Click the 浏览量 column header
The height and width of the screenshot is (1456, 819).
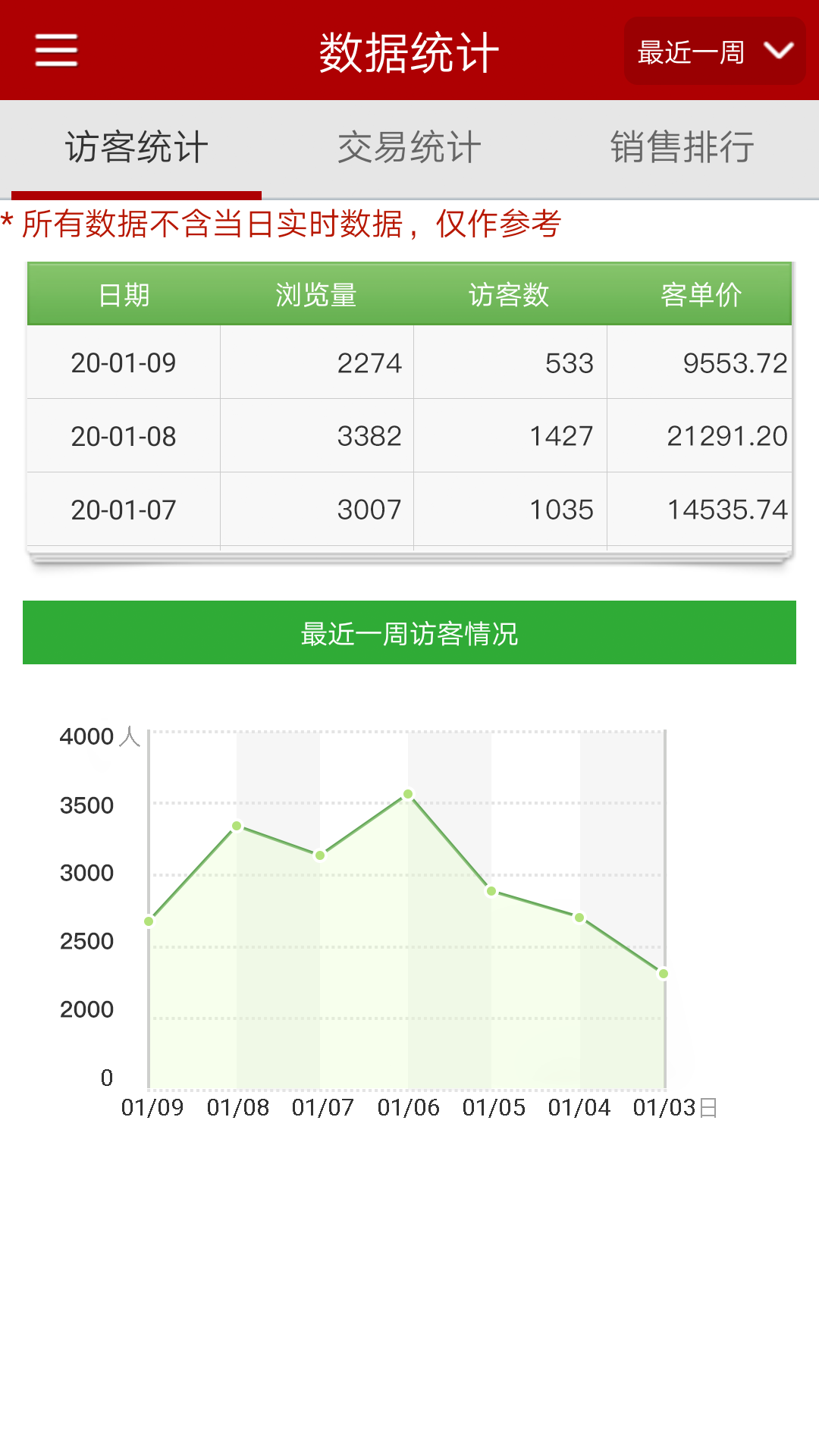pos(316,295)
